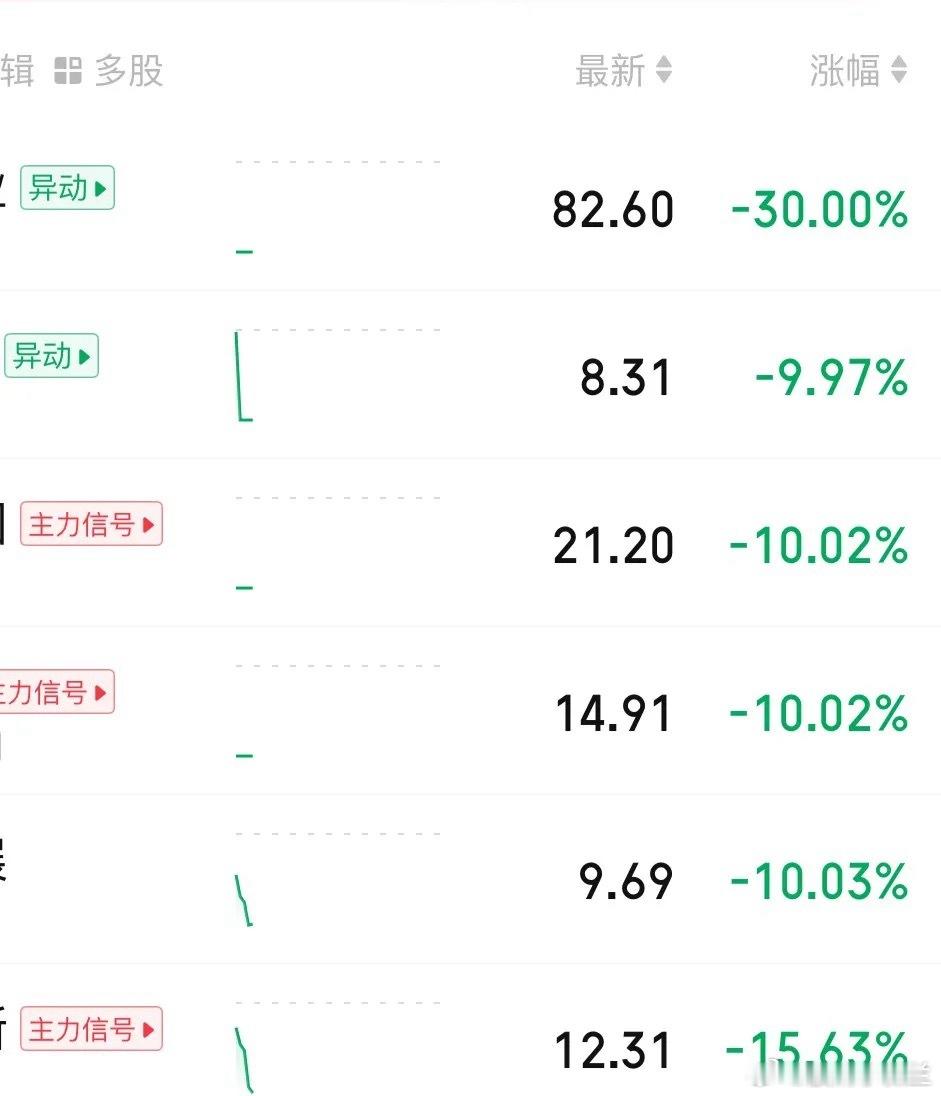Expand the 主力信号 panel for the 12.31 stock
Screen dimensions: 941x1096
91,1029
